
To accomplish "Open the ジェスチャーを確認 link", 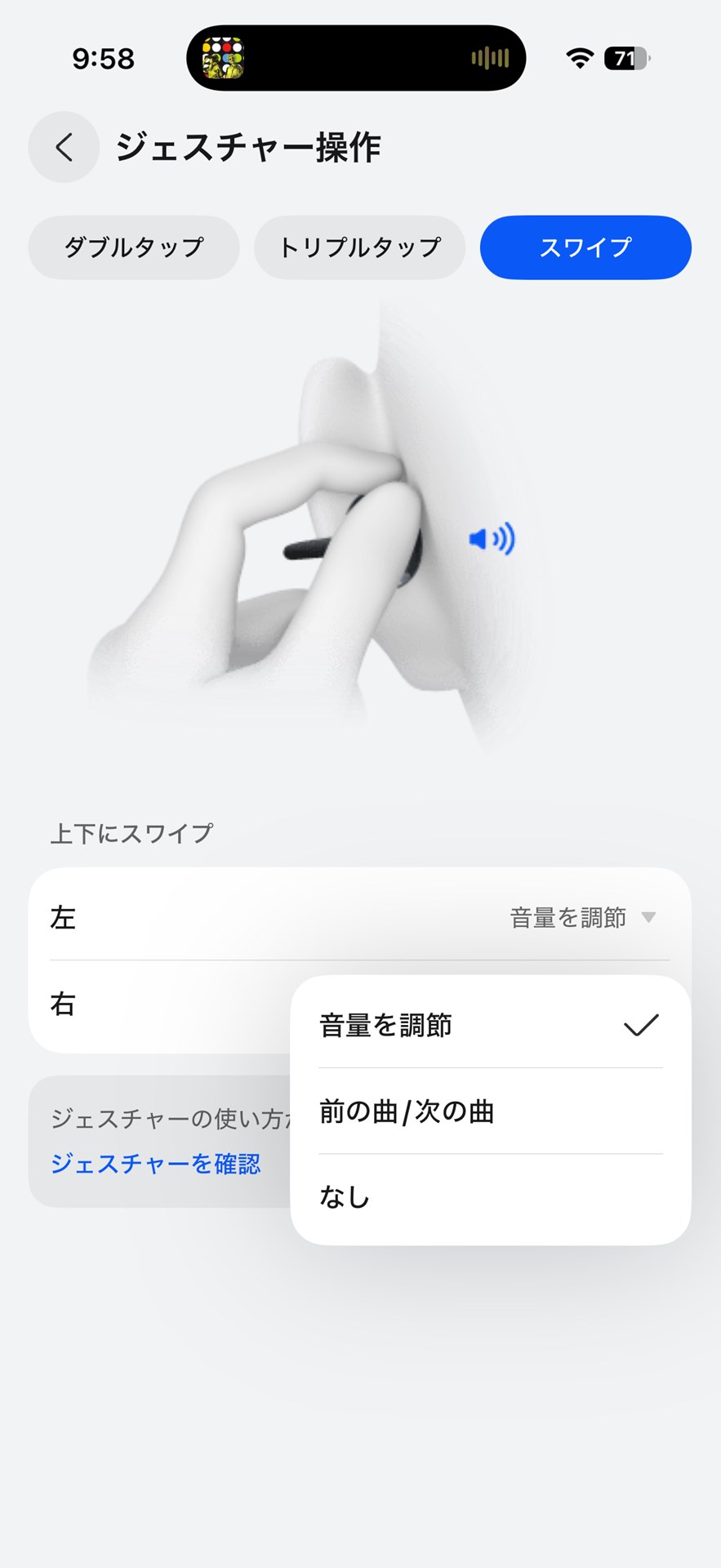I will coord(155,1163).
